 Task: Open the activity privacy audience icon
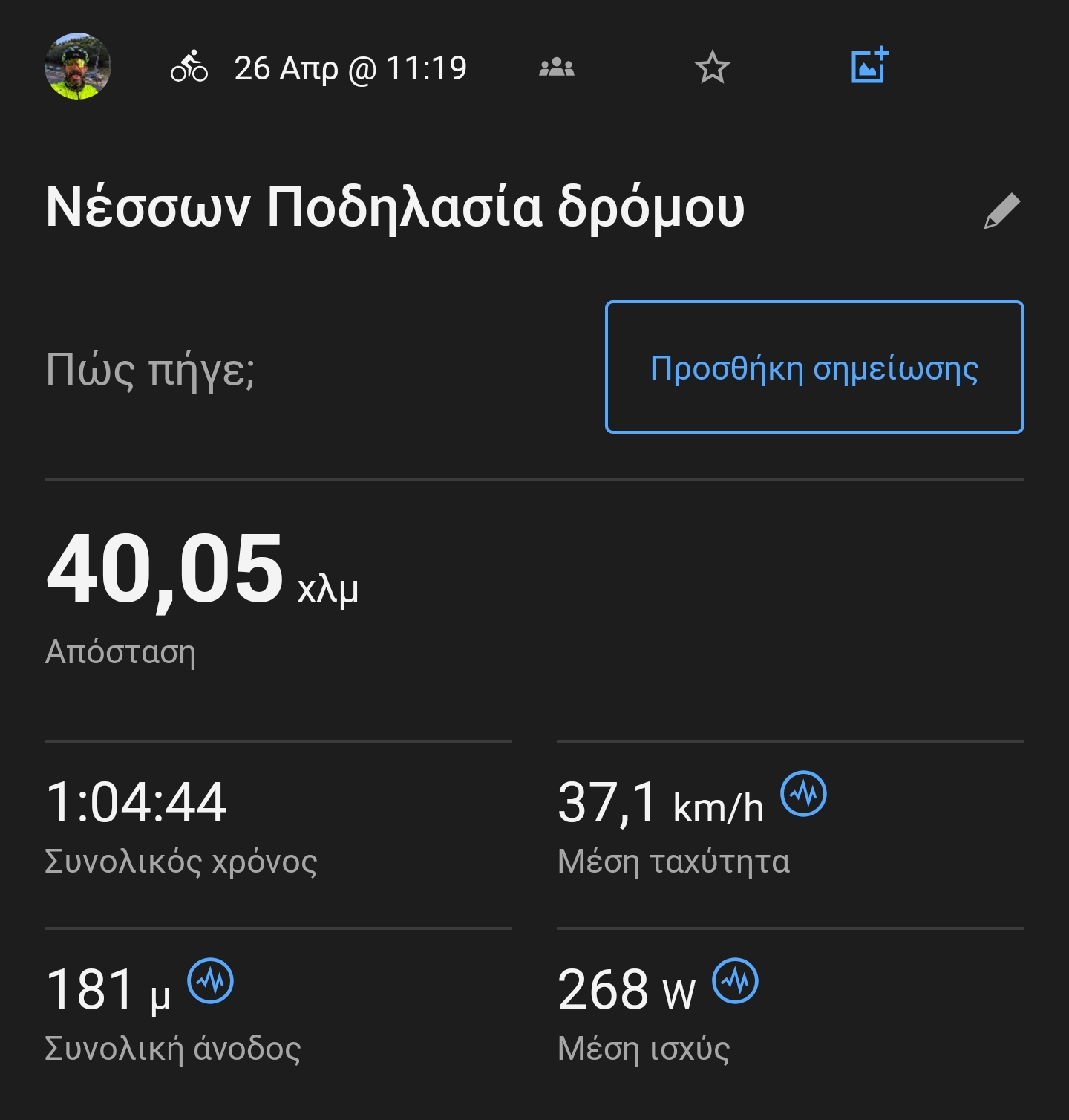[556, 68]
